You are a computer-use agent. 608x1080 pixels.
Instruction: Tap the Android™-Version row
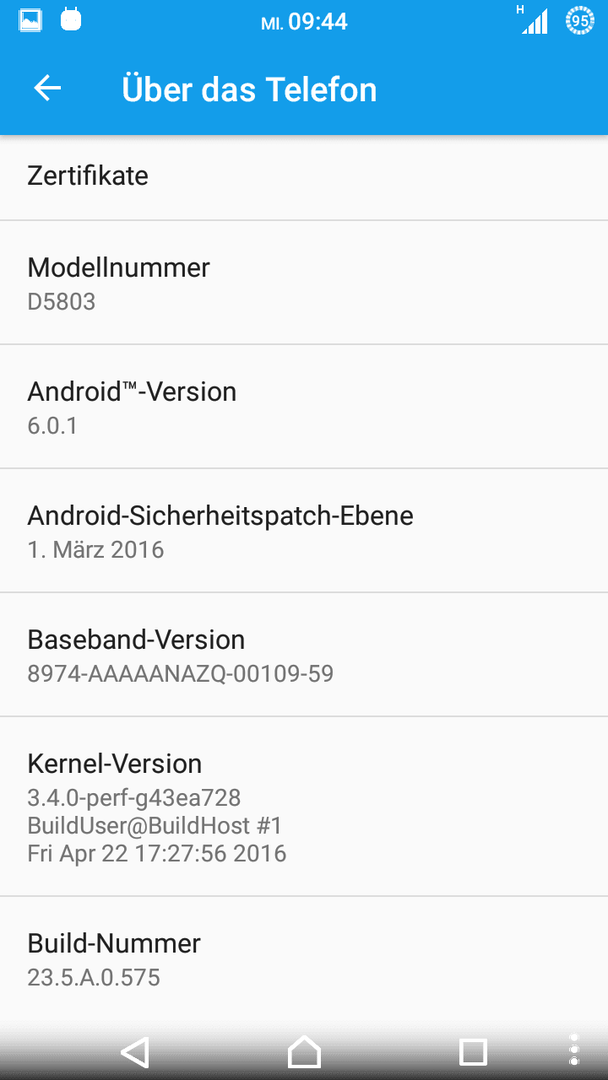(x=304, y=406)
